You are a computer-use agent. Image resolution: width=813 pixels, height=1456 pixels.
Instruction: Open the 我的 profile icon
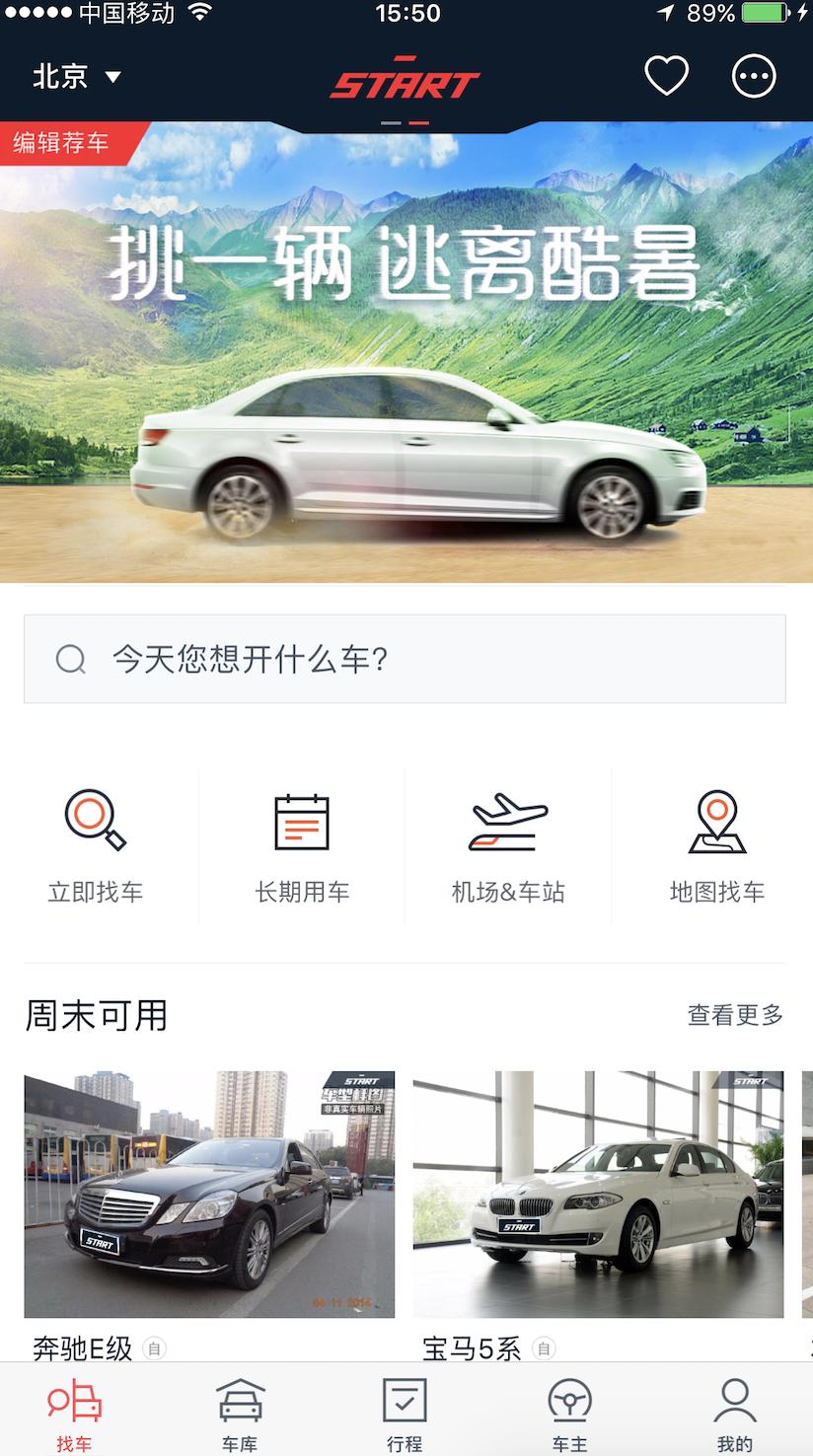point(731,1399)
